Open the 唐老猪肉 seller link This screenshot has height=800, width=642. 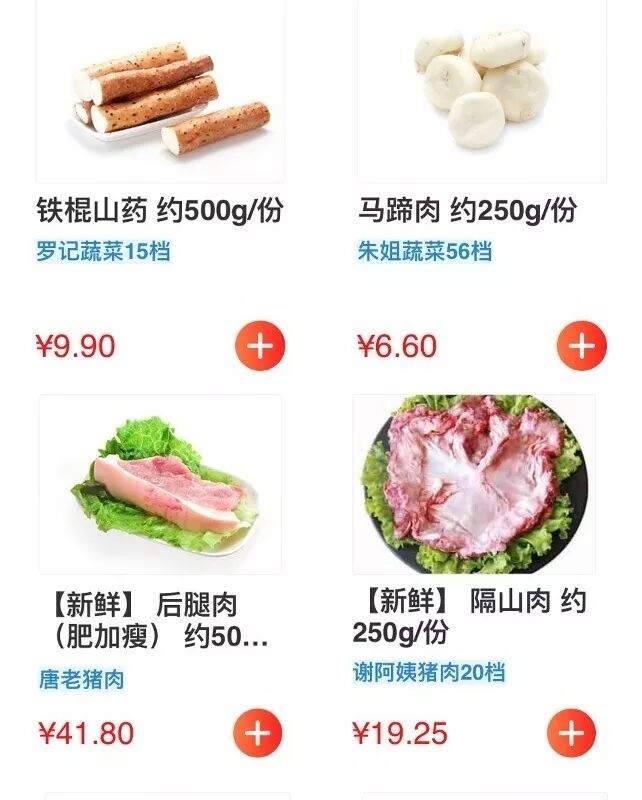pos(82,681)
